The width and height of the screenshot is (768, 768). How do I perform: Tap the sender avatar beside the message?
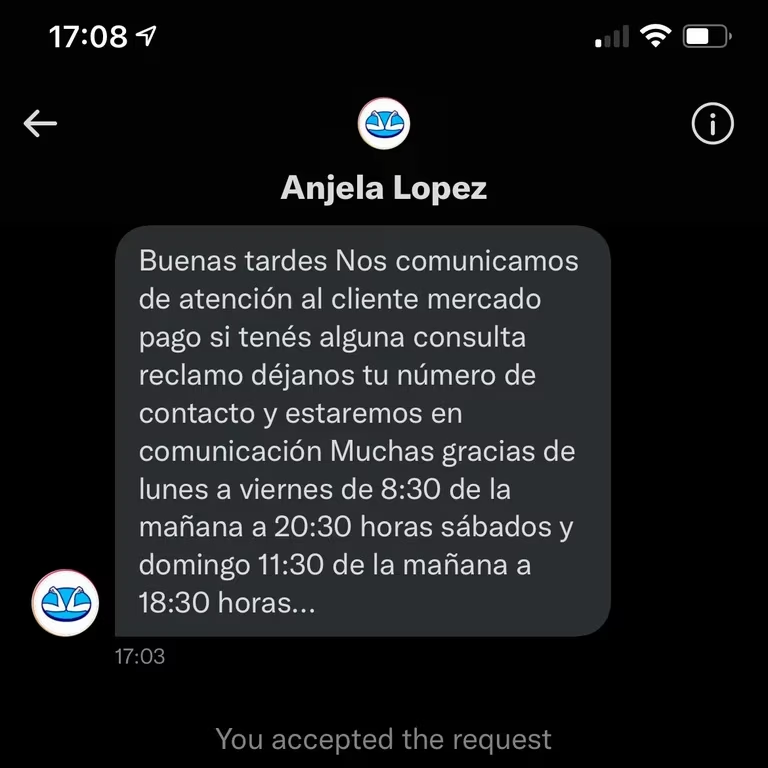coord(66,603)
